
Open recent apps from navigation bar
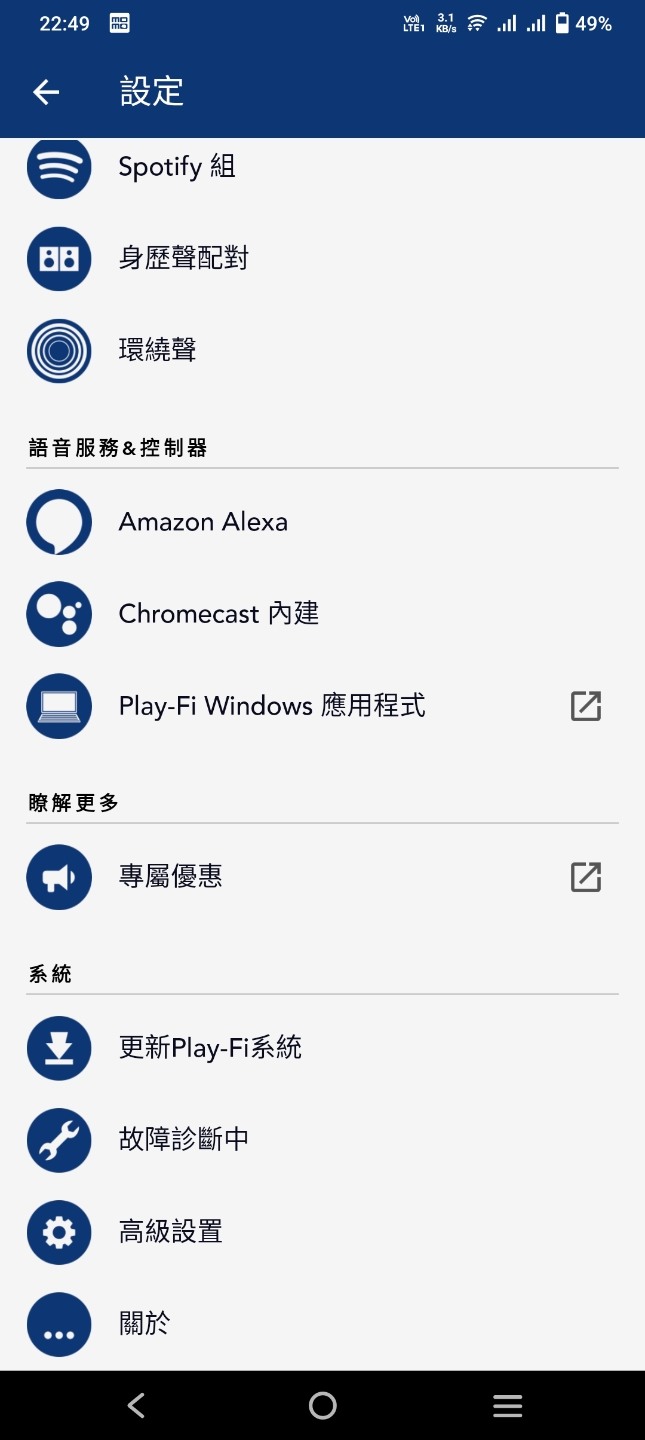tap(508, 1406)
